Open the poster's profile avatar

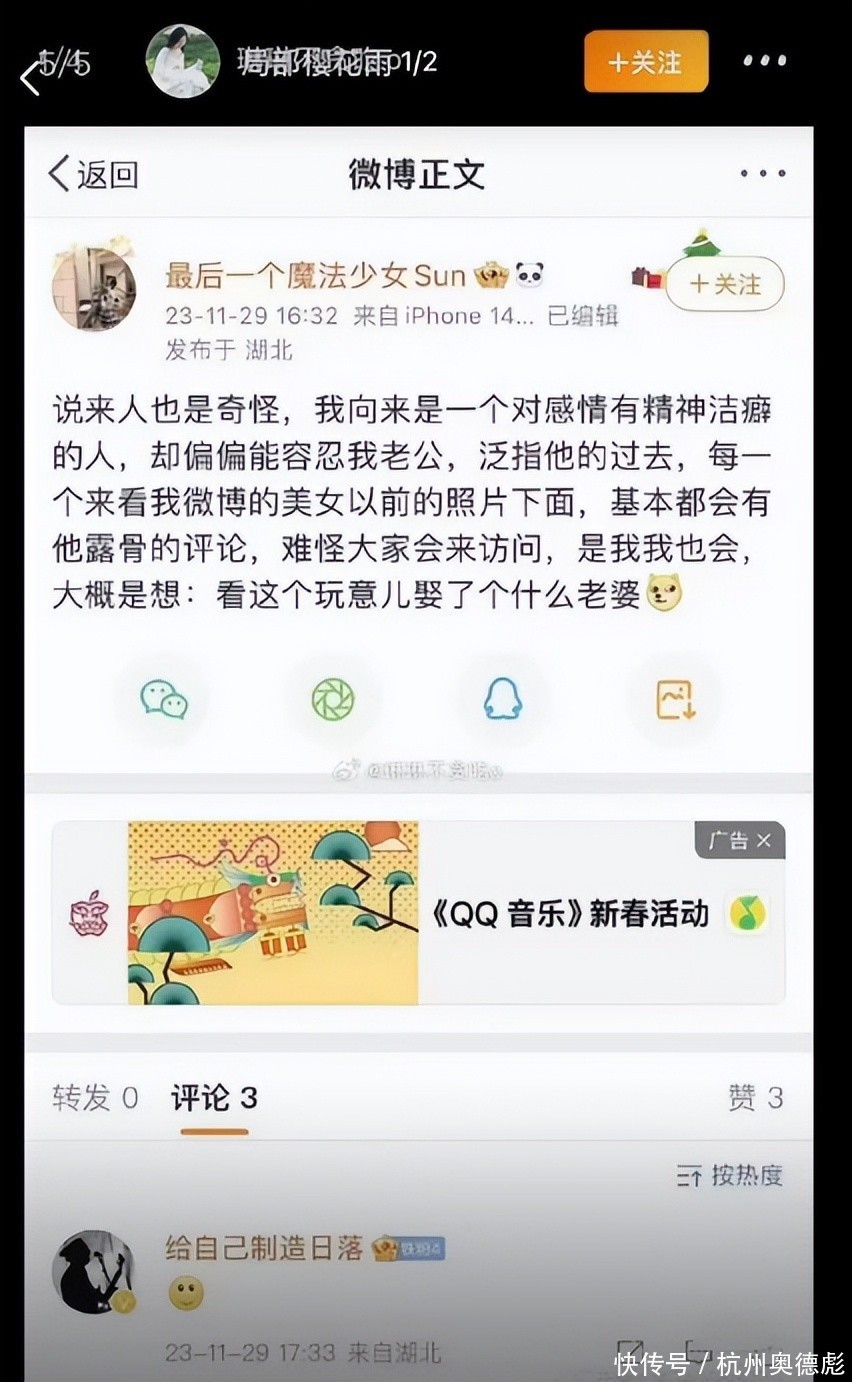[x=93, y=289]
